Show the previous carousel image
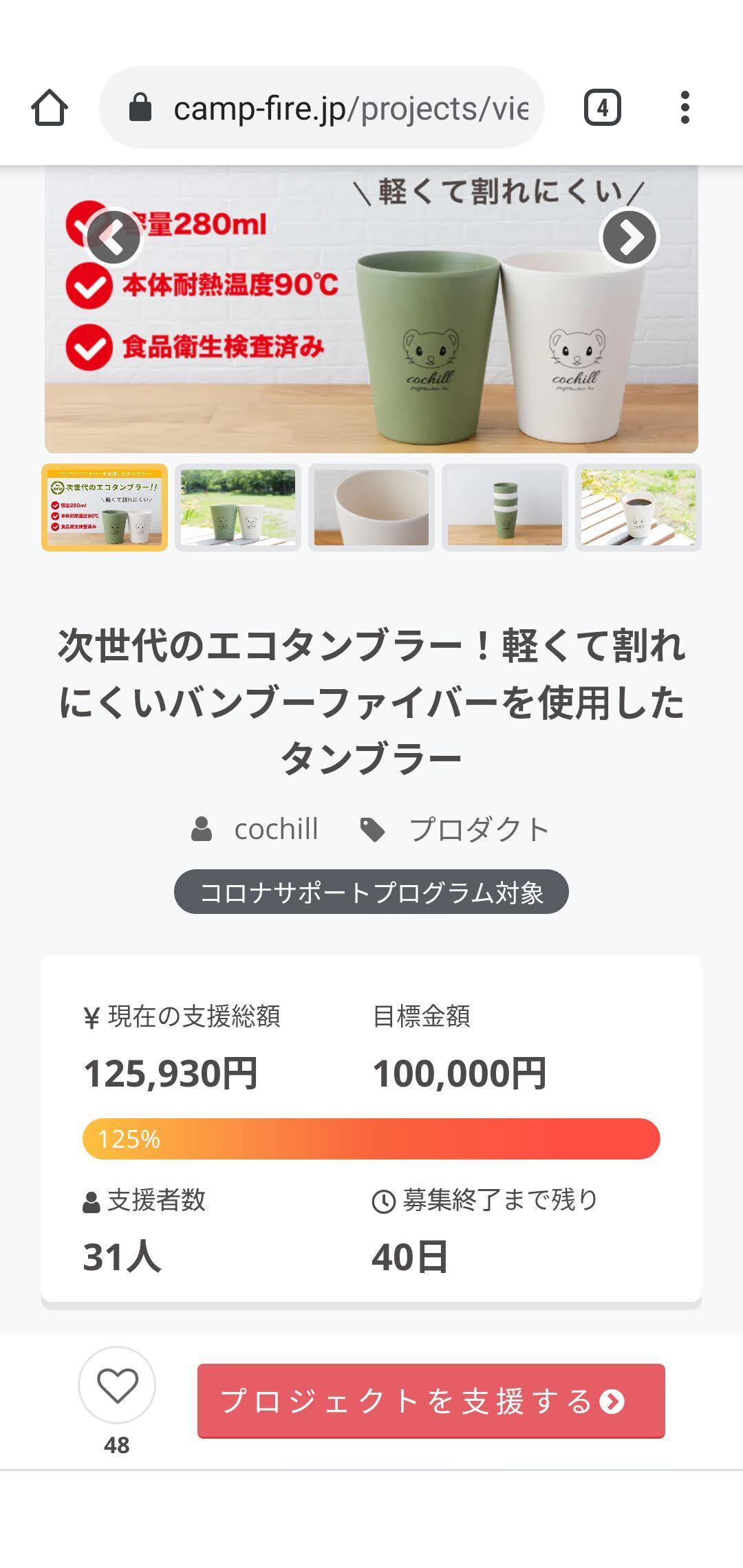The height and width of the screenshot is (1568, 743). (x=114, y=237)
